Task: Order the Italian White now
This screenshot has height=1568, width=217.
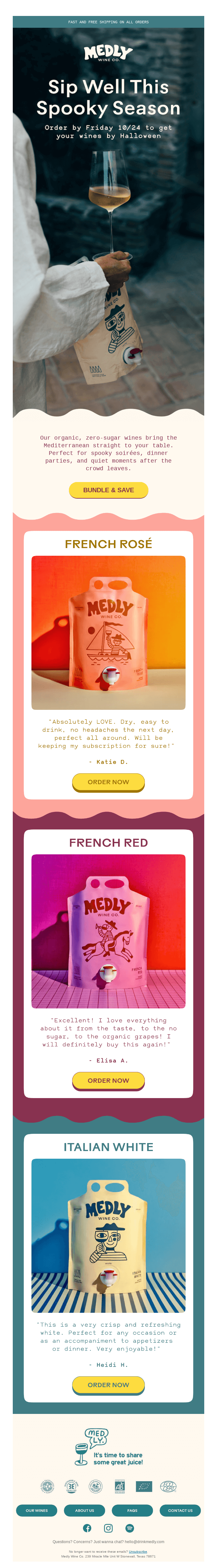Action: 108,1384
